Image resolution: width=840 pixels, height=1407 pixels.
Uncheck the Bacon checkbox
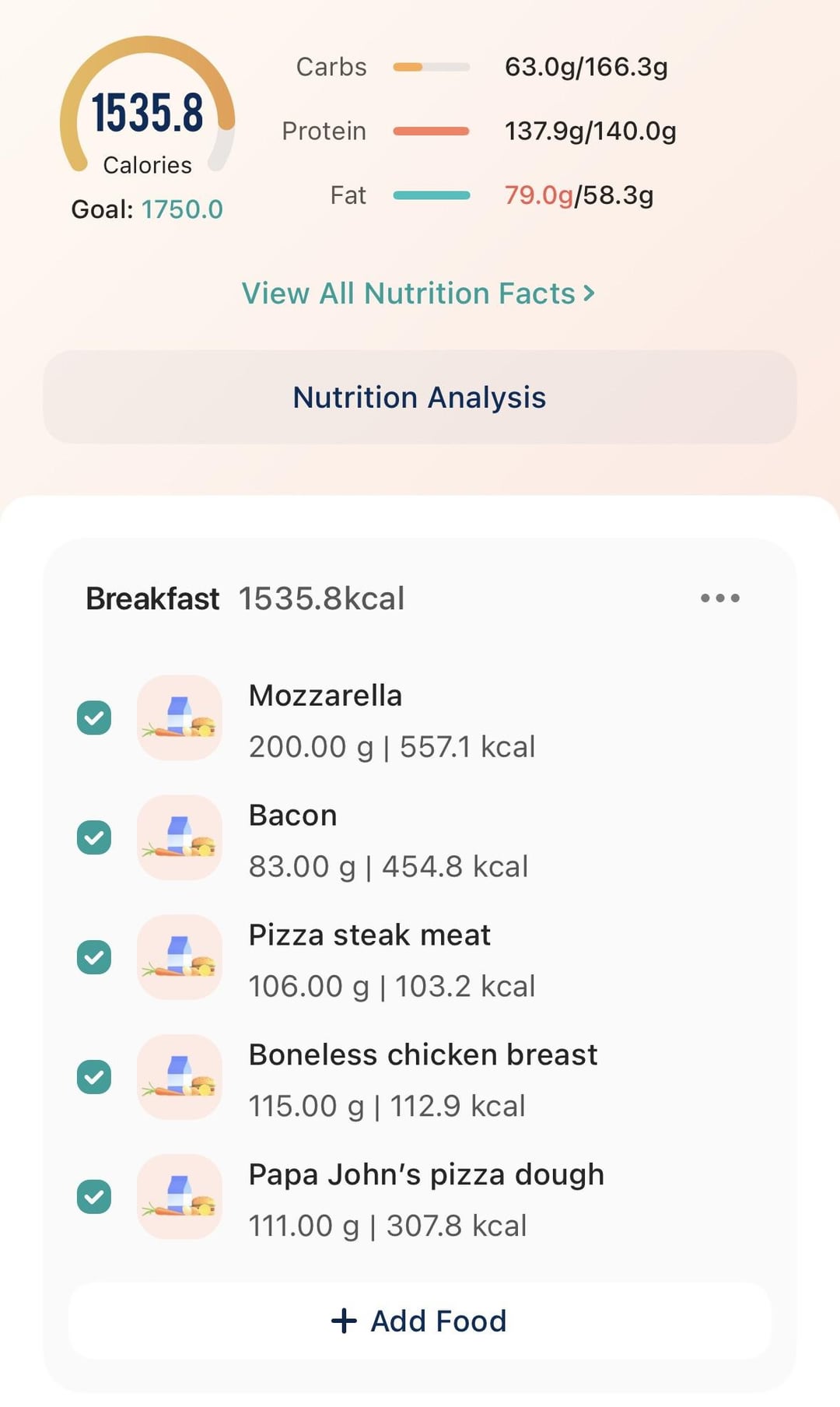point(94,837)
